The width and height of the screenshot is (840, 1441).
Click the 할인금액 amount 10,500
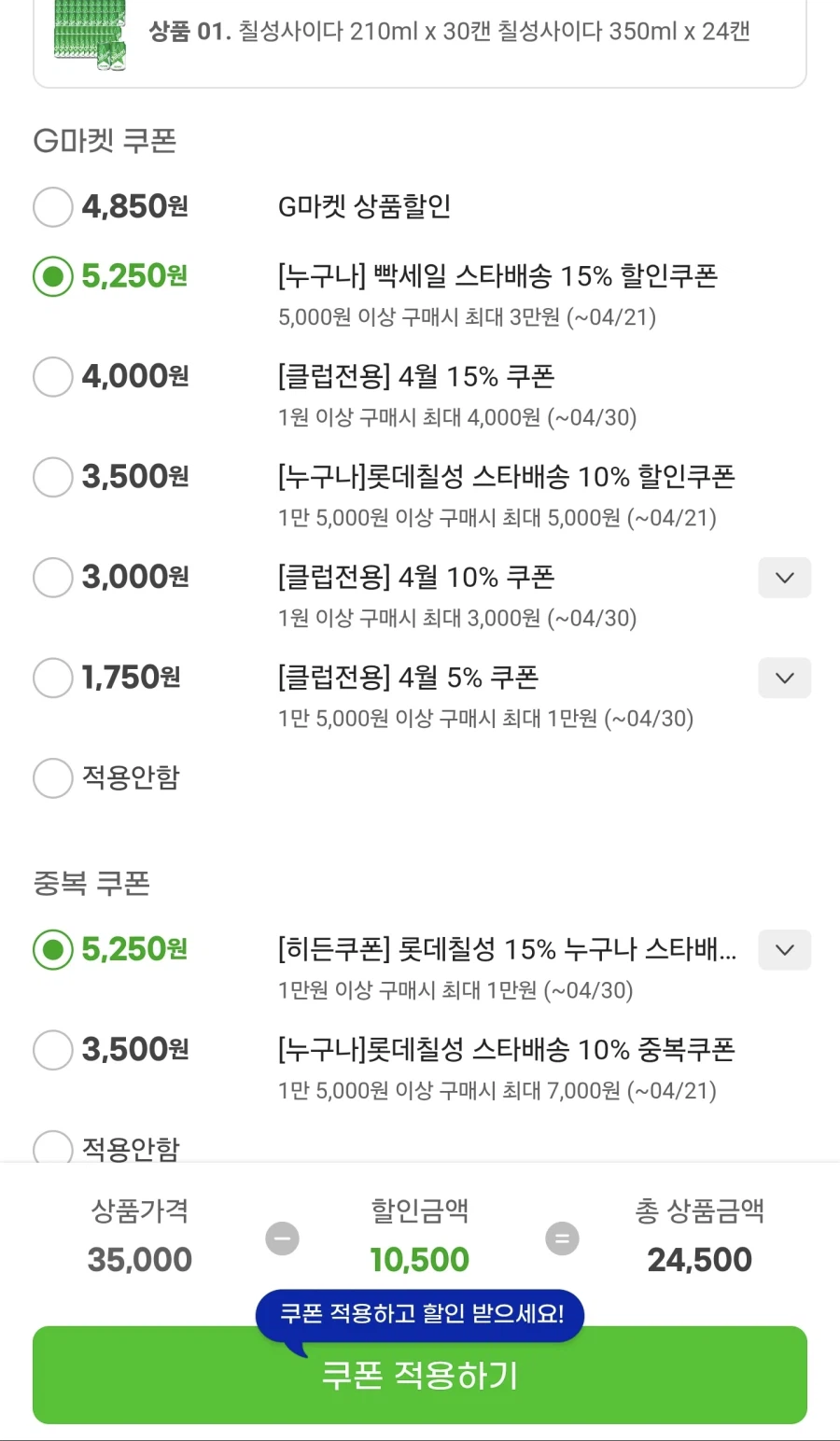pyautogui.click(x=419, y=1259)
